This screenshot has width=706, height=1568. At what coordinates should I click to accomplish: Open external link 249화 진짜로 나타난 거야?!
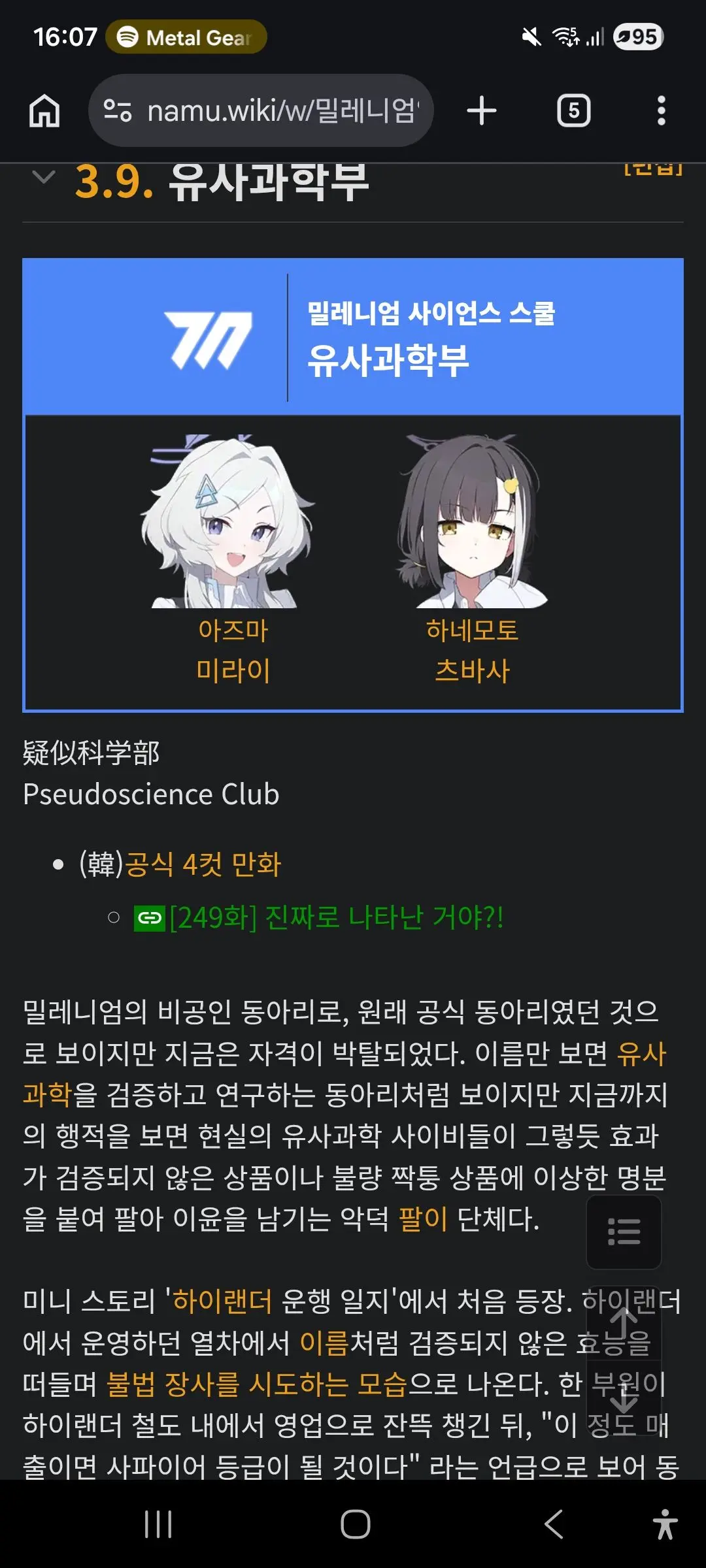point(319,917)
